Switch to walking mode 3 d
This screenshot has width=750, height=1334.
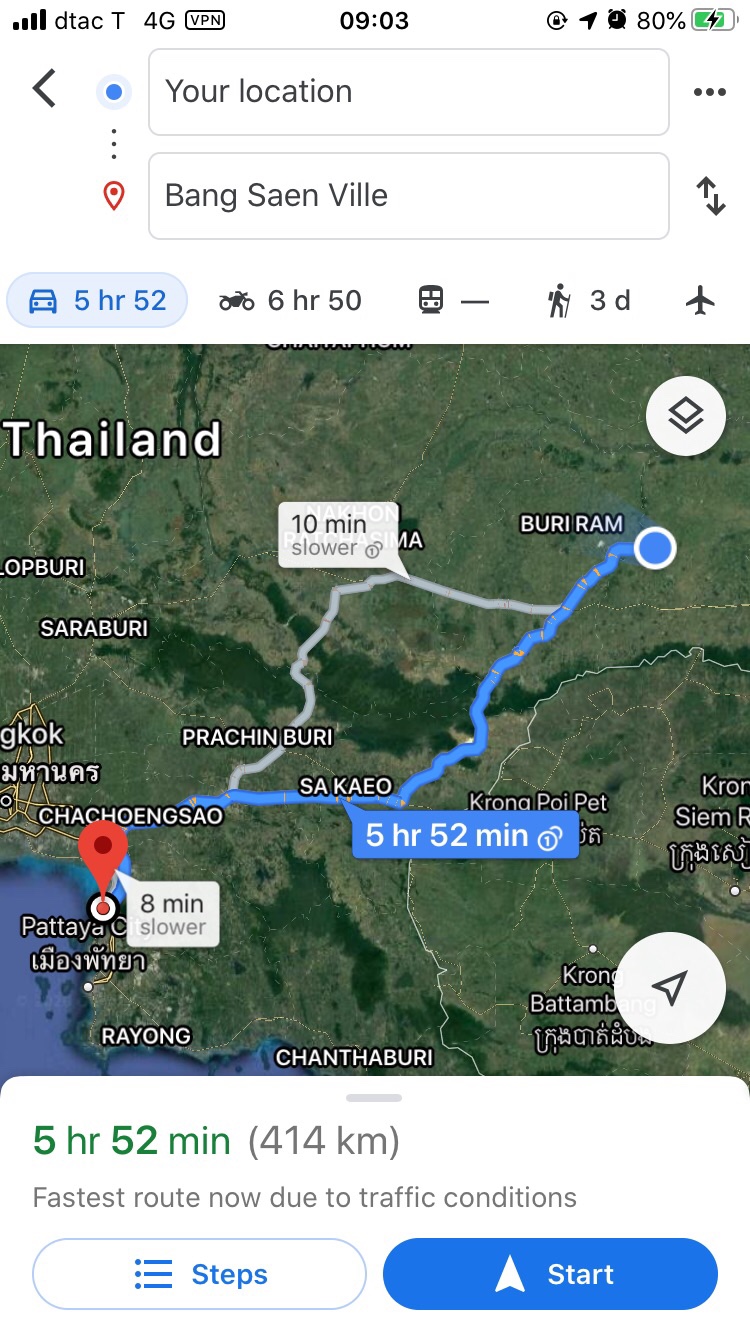[x=588, y=300]
